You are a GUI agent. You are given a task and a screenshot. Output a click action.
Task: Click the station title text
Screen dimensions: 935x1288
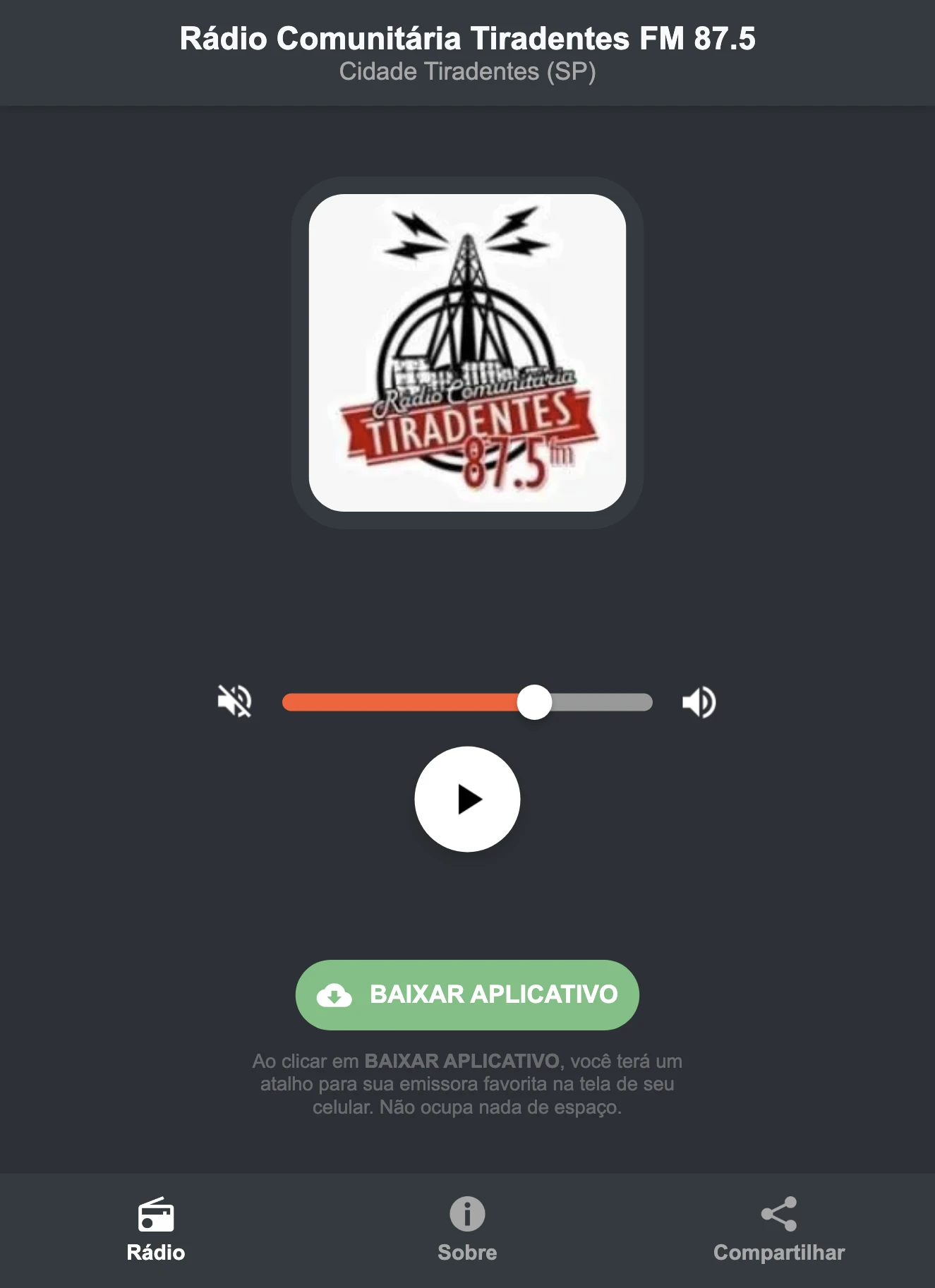click(467, 39)
